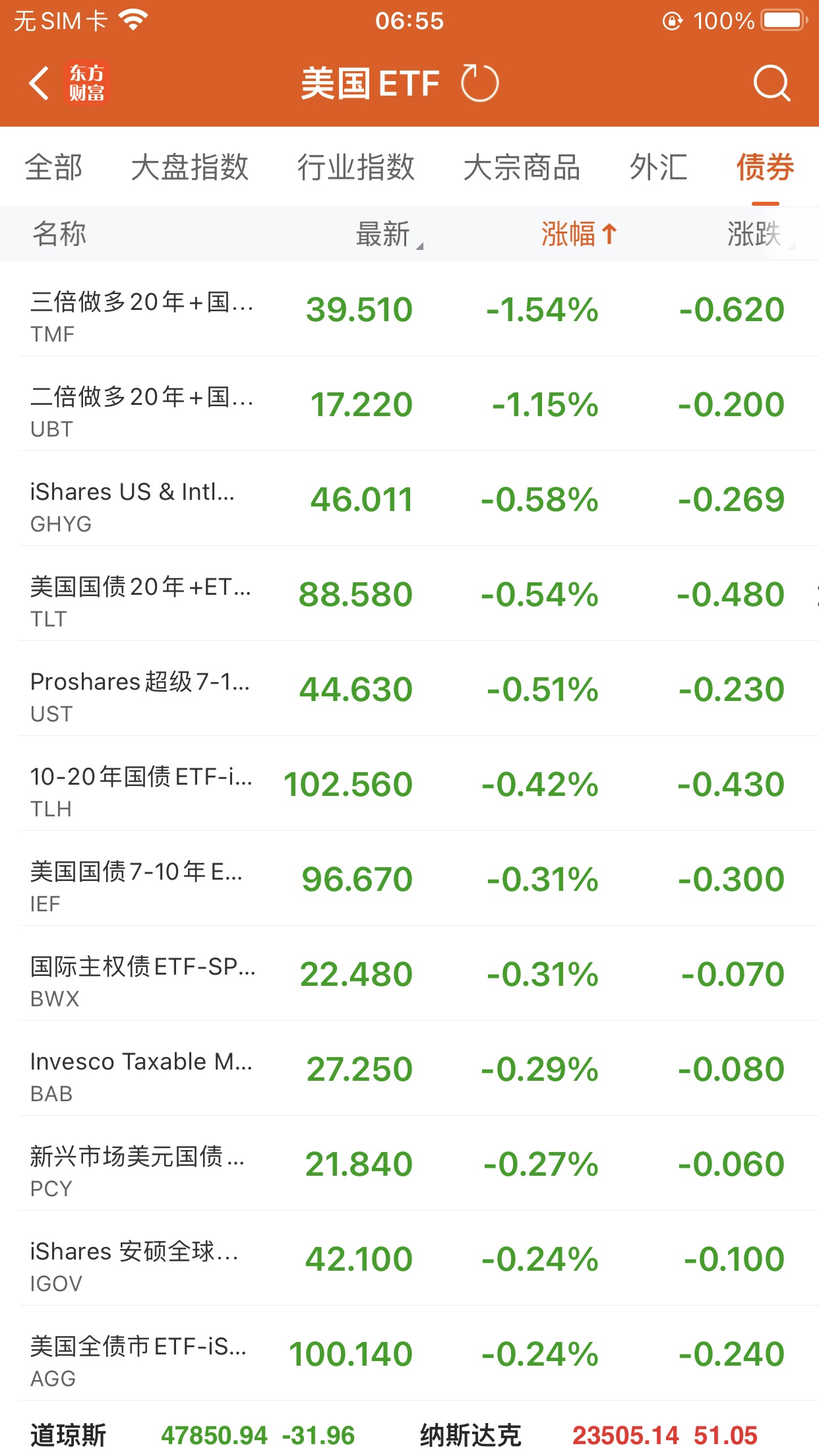View the GHYG quote page

point(409,499)
